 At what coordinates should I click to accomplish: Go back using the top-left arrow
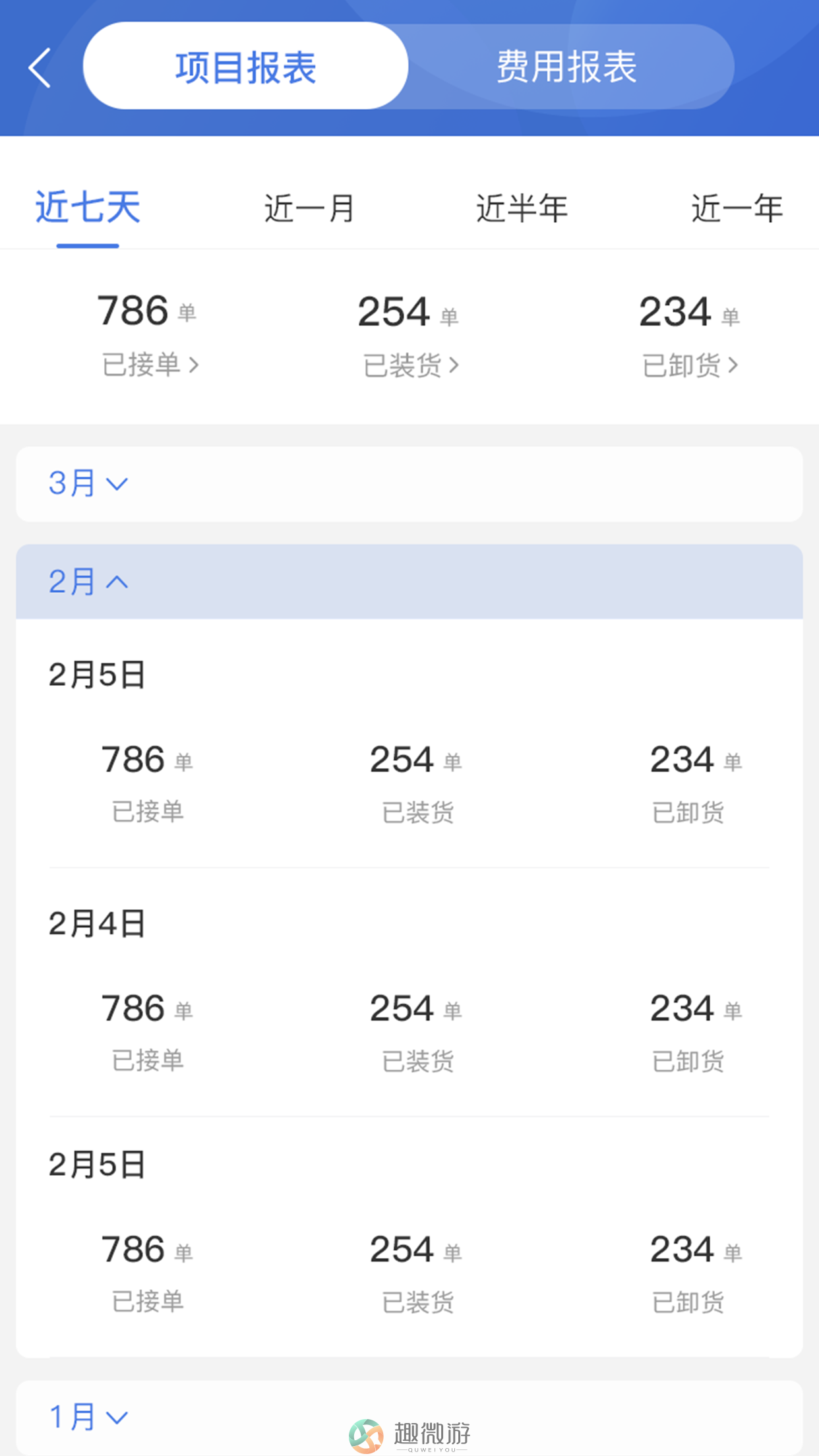[x=40, y=67]
